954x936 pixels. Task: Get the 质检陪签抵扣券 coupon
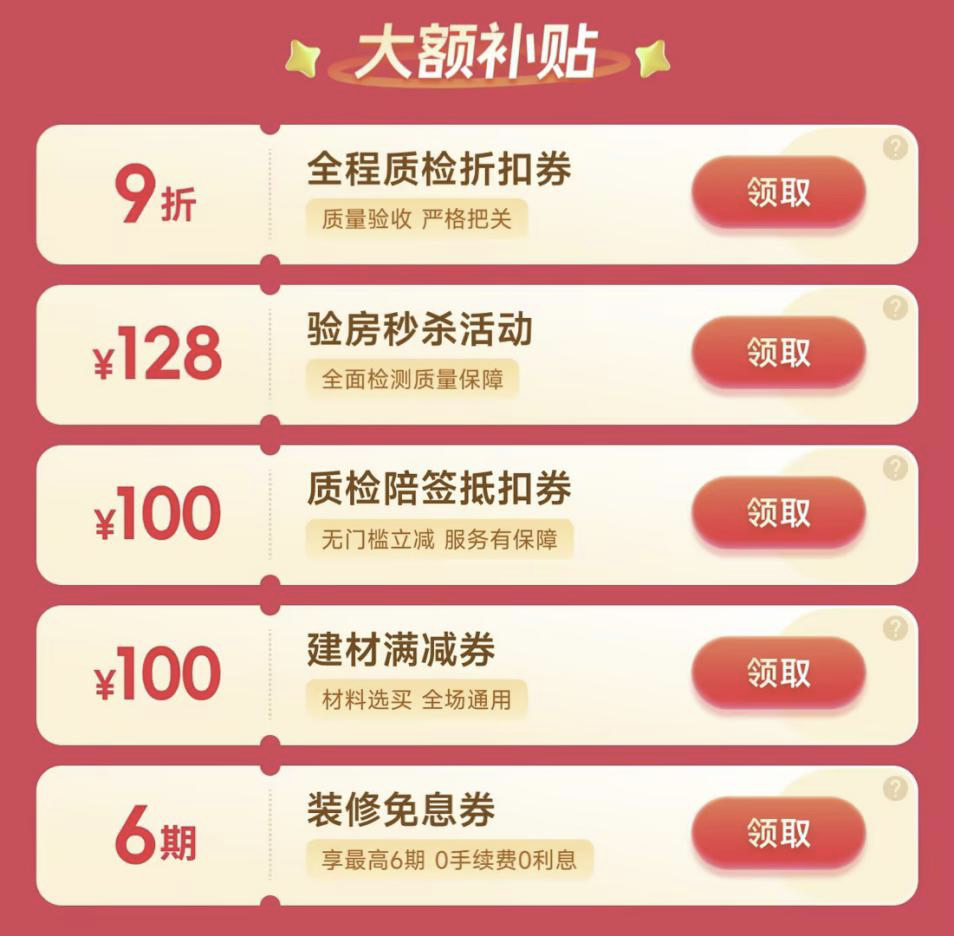[778, 512]
